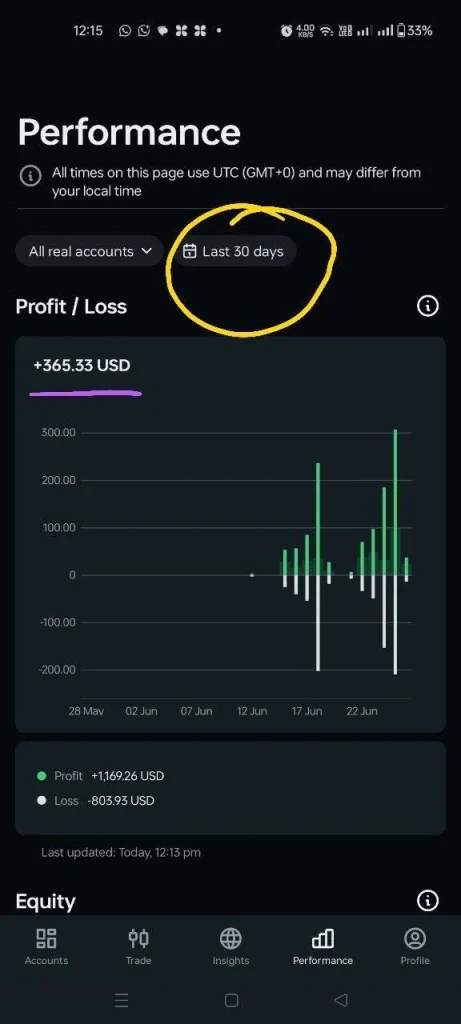Open info icon next to Equity
Viewport: 461px width, 1024px height.
tap(428, 901)
